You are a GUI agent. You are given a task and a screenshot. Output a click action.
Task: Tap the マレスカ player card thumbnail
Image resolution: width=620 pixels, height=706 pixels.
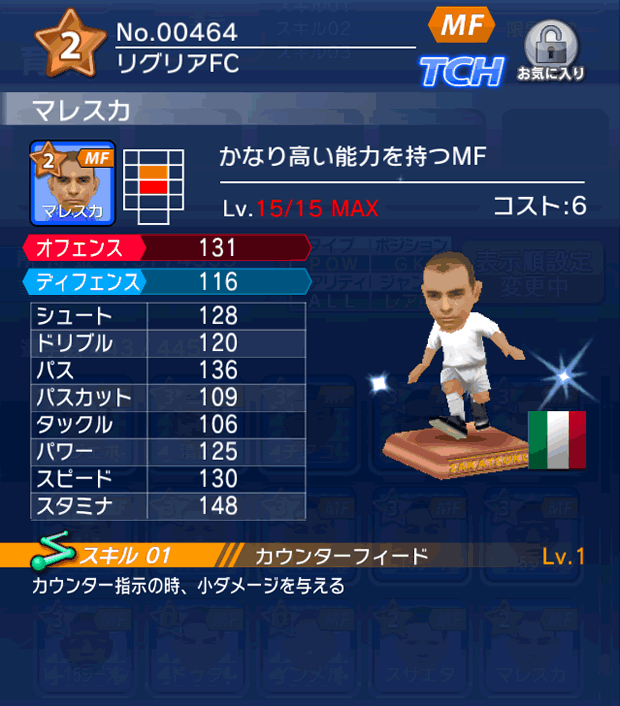pos(73,181)
